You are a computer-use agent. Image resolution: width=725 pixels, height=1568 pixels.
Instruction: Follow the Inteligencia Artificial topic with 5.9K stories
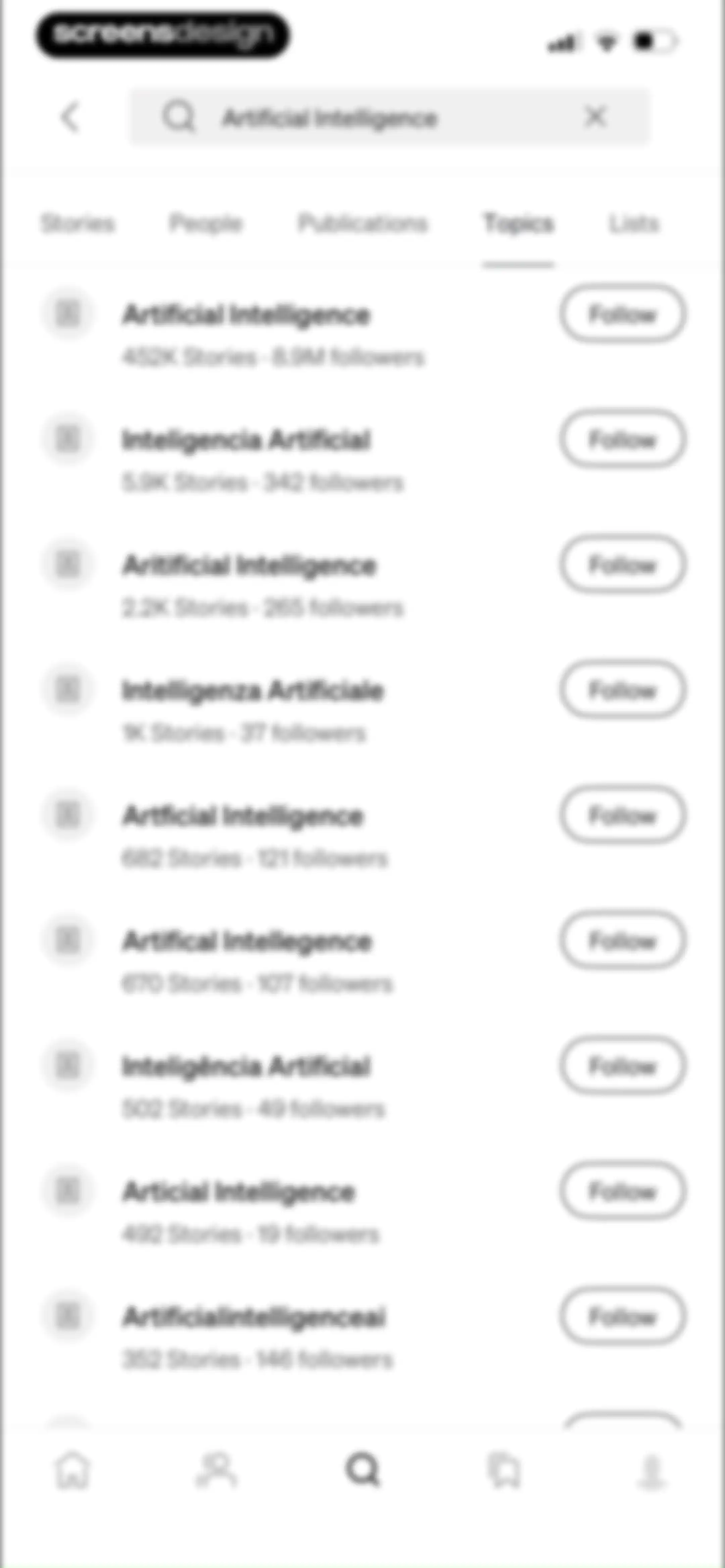[x=622, y=440]
